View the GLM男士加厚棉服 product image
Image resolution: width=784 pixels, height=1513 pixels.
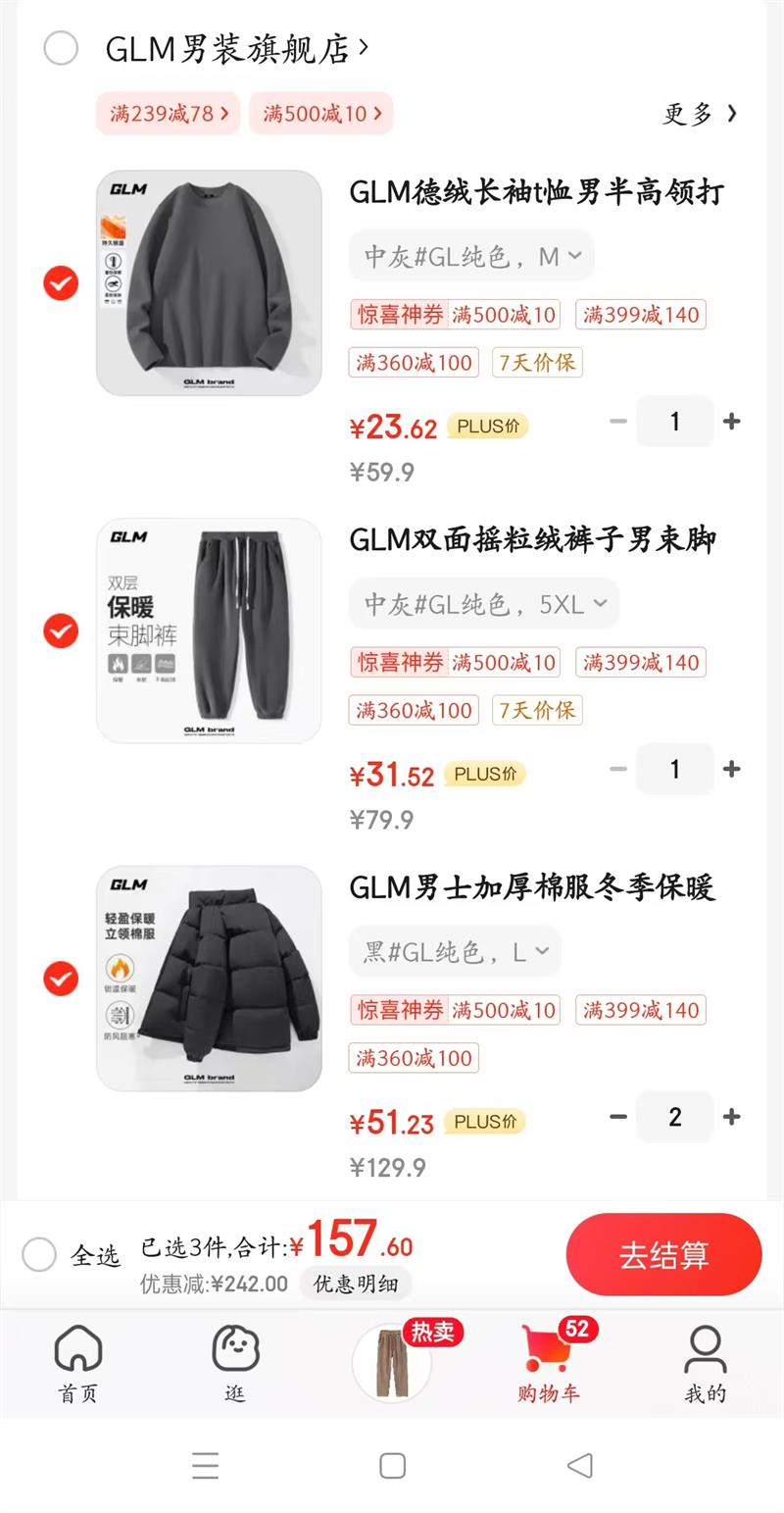(209, 979)
